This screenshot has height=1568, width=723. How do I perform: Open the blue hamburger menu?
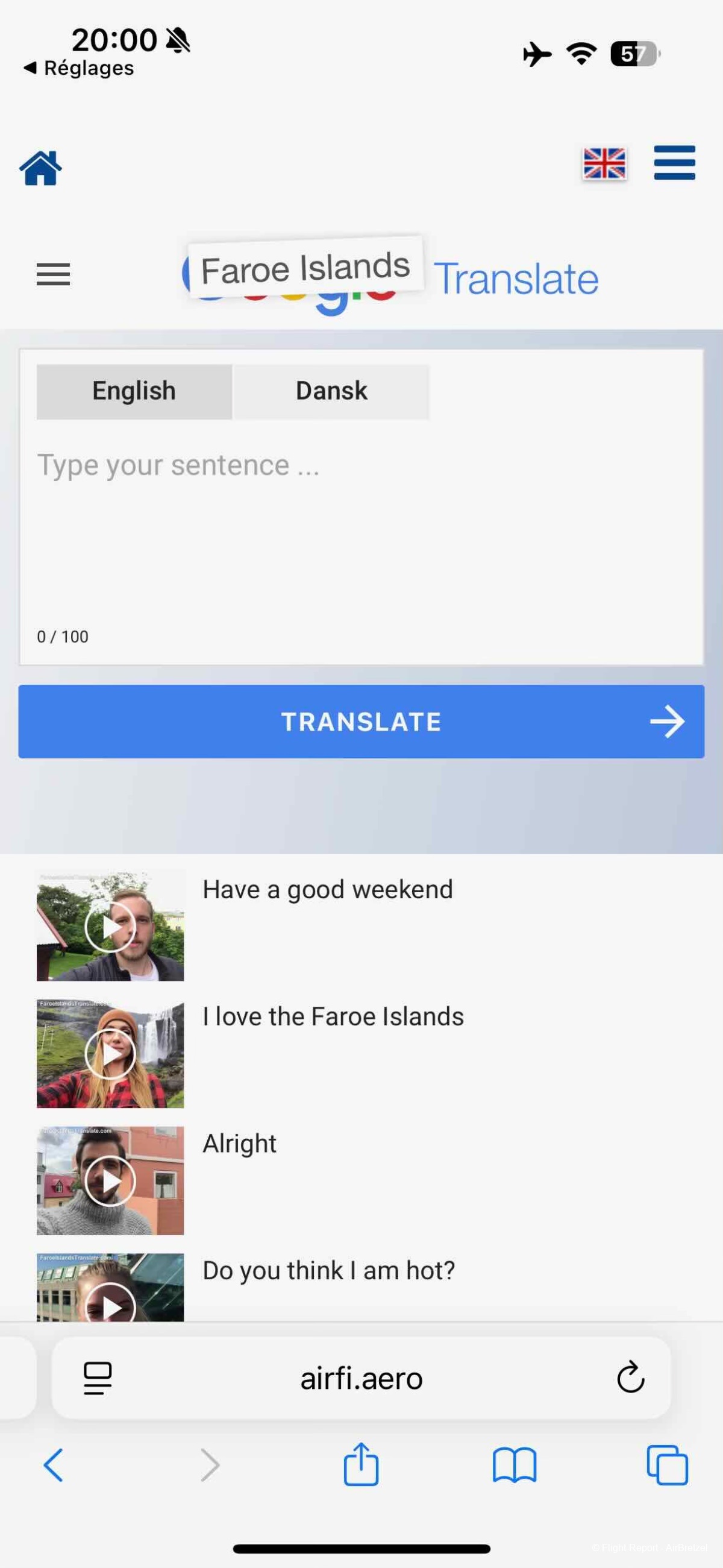point(674,163)
